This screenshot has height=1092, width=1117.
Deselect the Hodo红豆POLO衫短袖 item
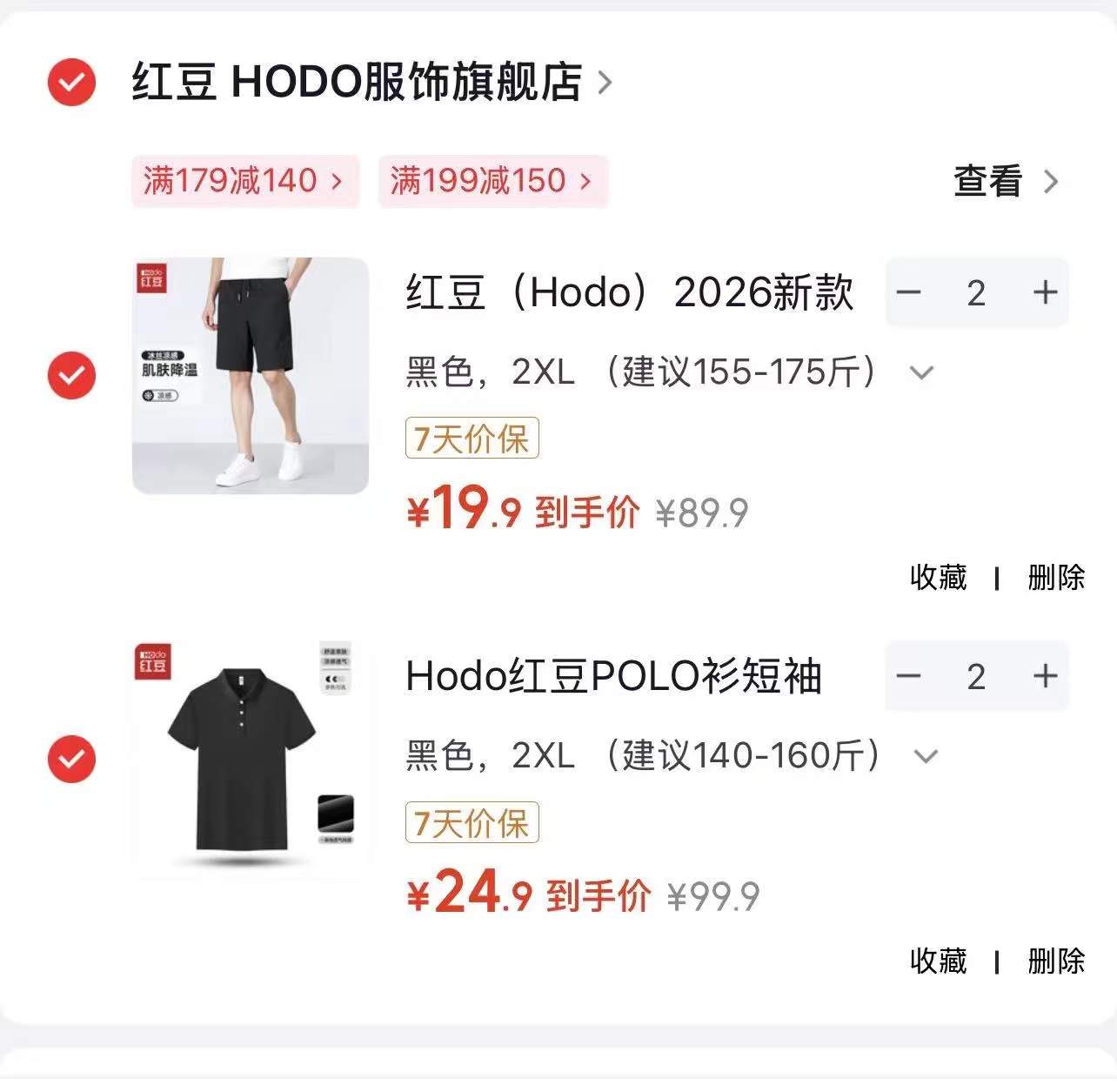pyautogui.click(x=71, y=759)
